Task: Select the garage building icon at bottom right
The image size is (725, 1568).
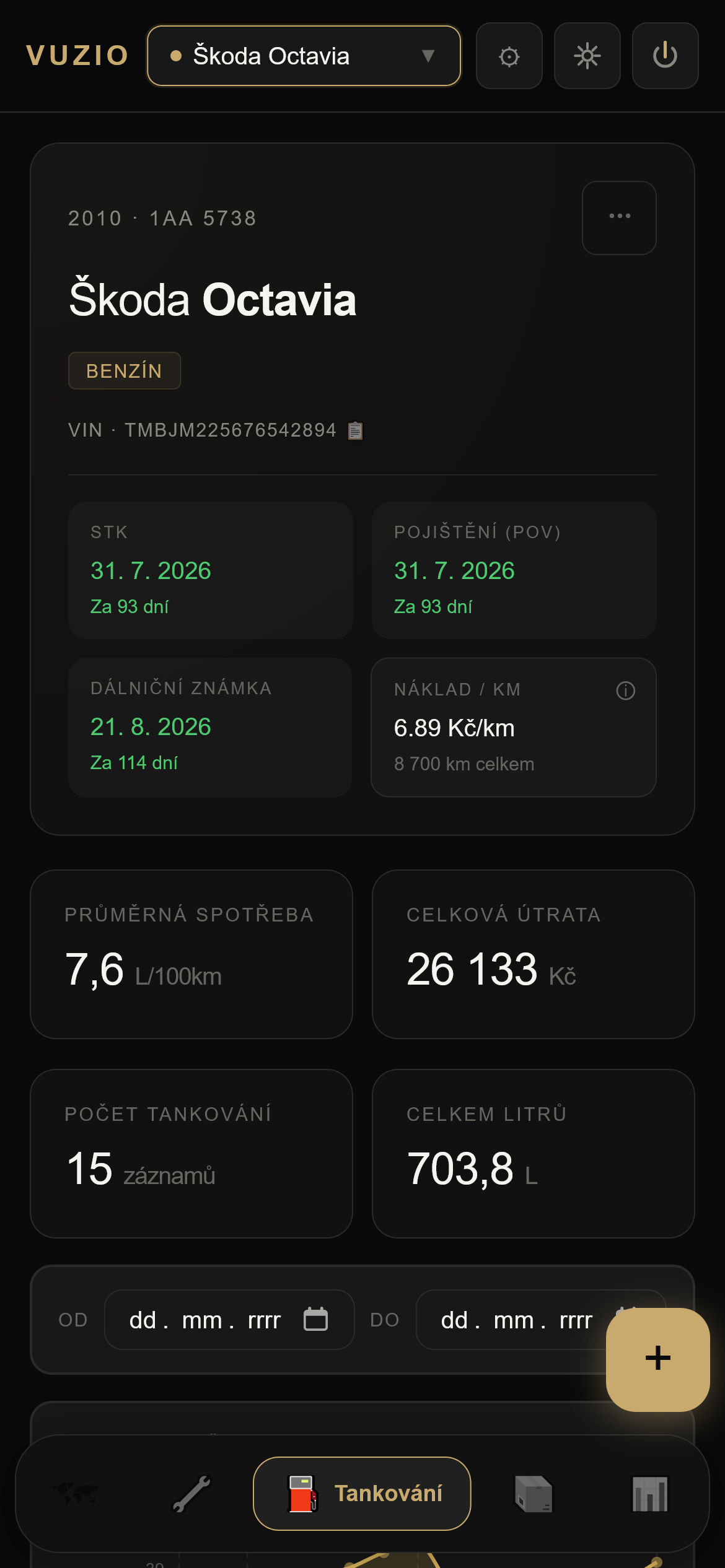Action: pyautogui.click(x=649, y=1492)
